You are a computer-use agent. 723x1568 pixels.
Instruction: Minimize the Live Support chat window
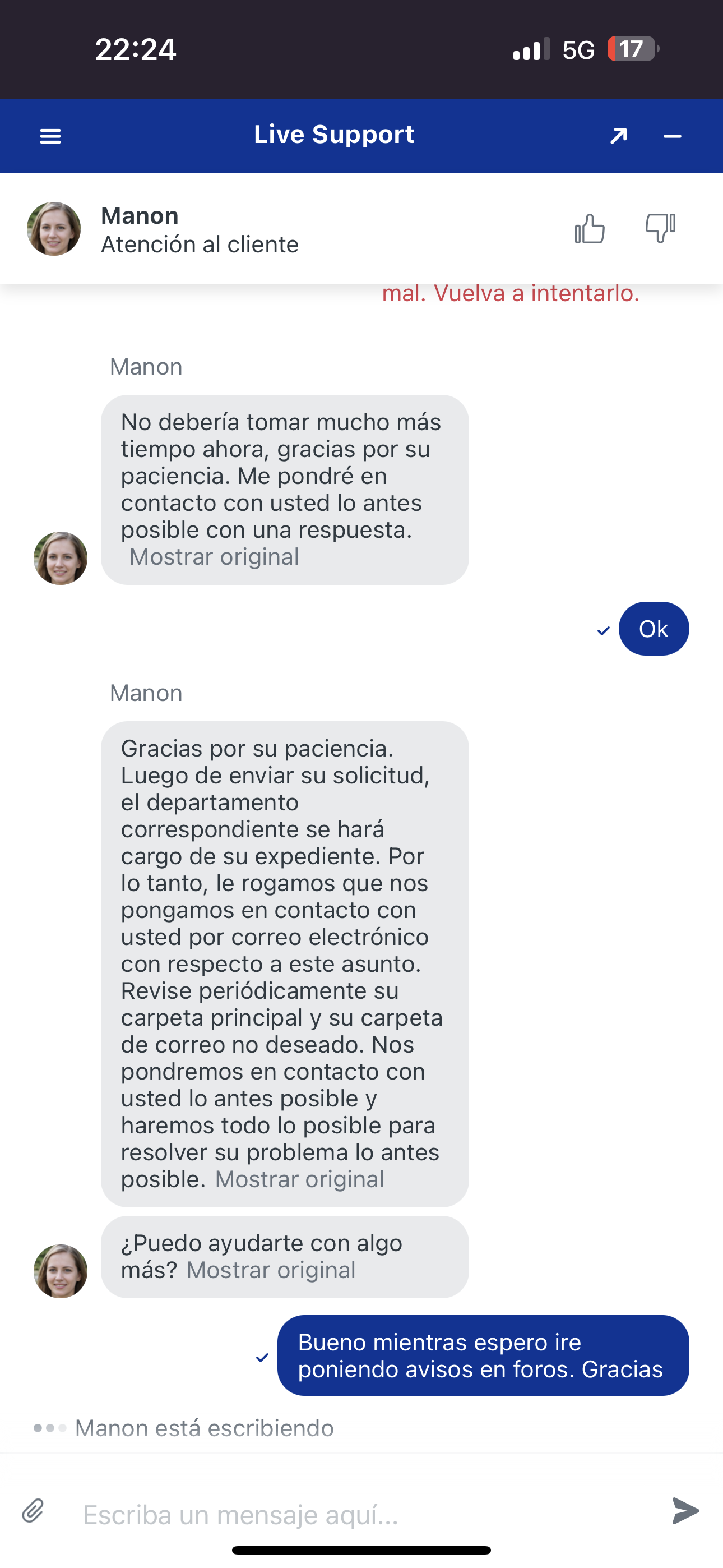[x=672, y=136]
